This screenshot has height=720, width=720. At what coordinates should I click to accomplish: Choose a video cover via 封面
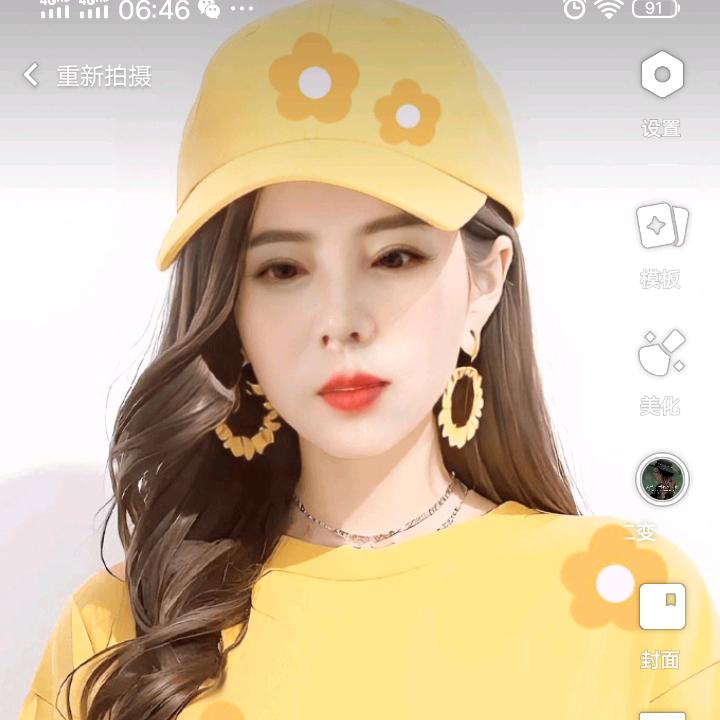coord(662,608)
